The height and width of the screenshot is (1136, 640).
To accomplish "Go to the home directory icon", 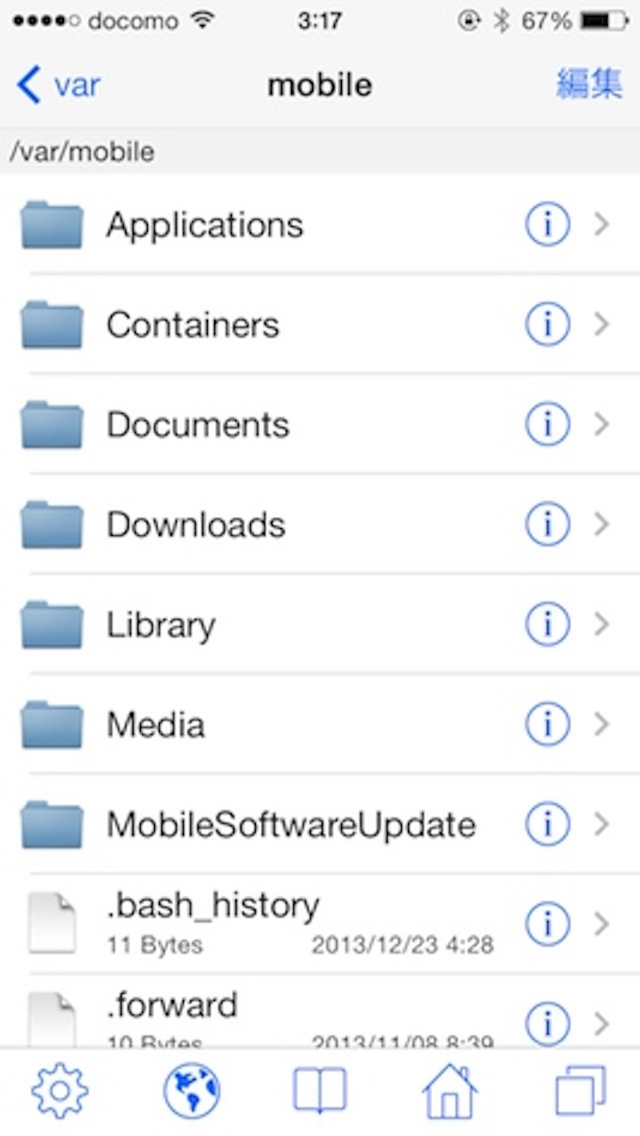I will tap(449, 1090).
